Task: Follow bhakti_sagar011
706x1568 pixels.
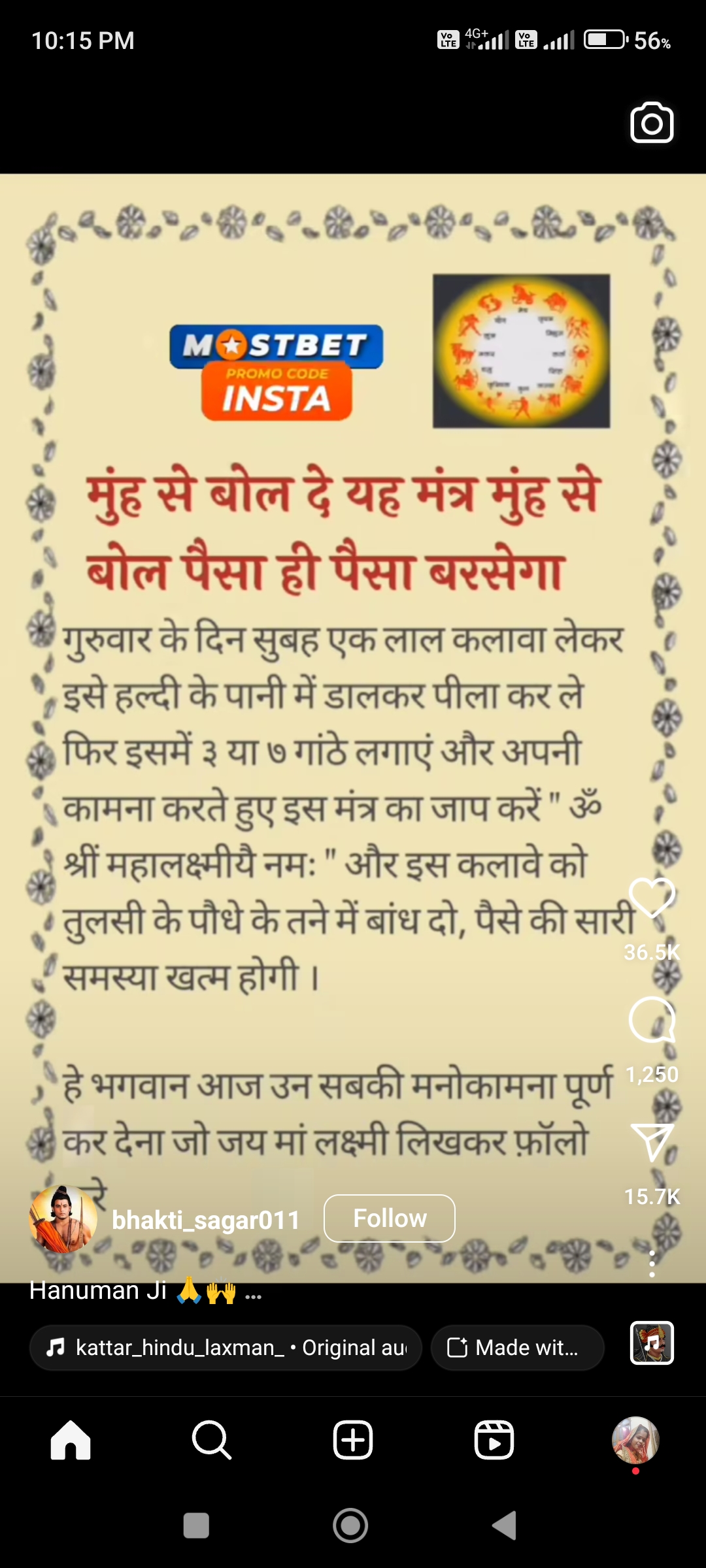Action: pyautogui.click(x=390, y=1218)
